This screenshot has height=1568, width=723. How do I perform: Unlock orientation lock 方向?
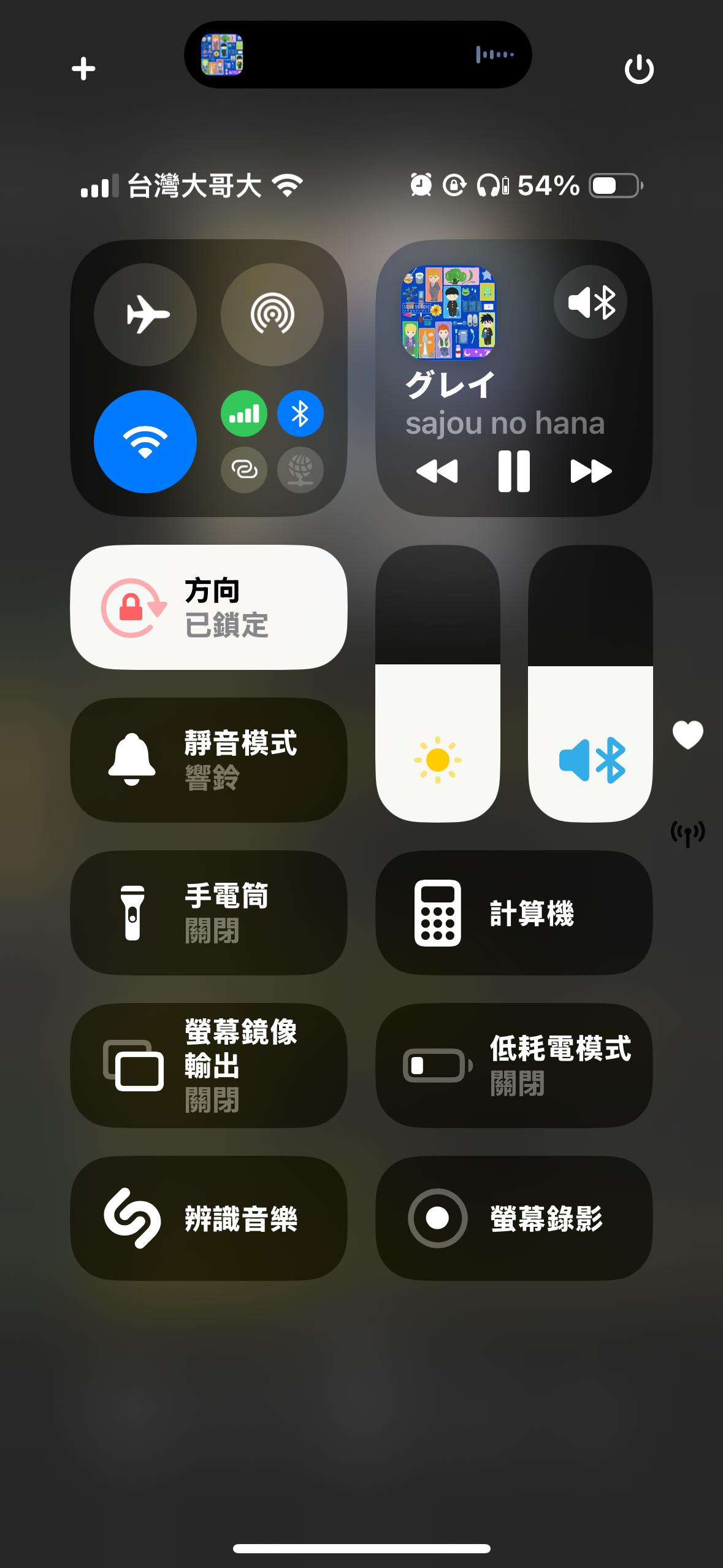coord(208,607)
